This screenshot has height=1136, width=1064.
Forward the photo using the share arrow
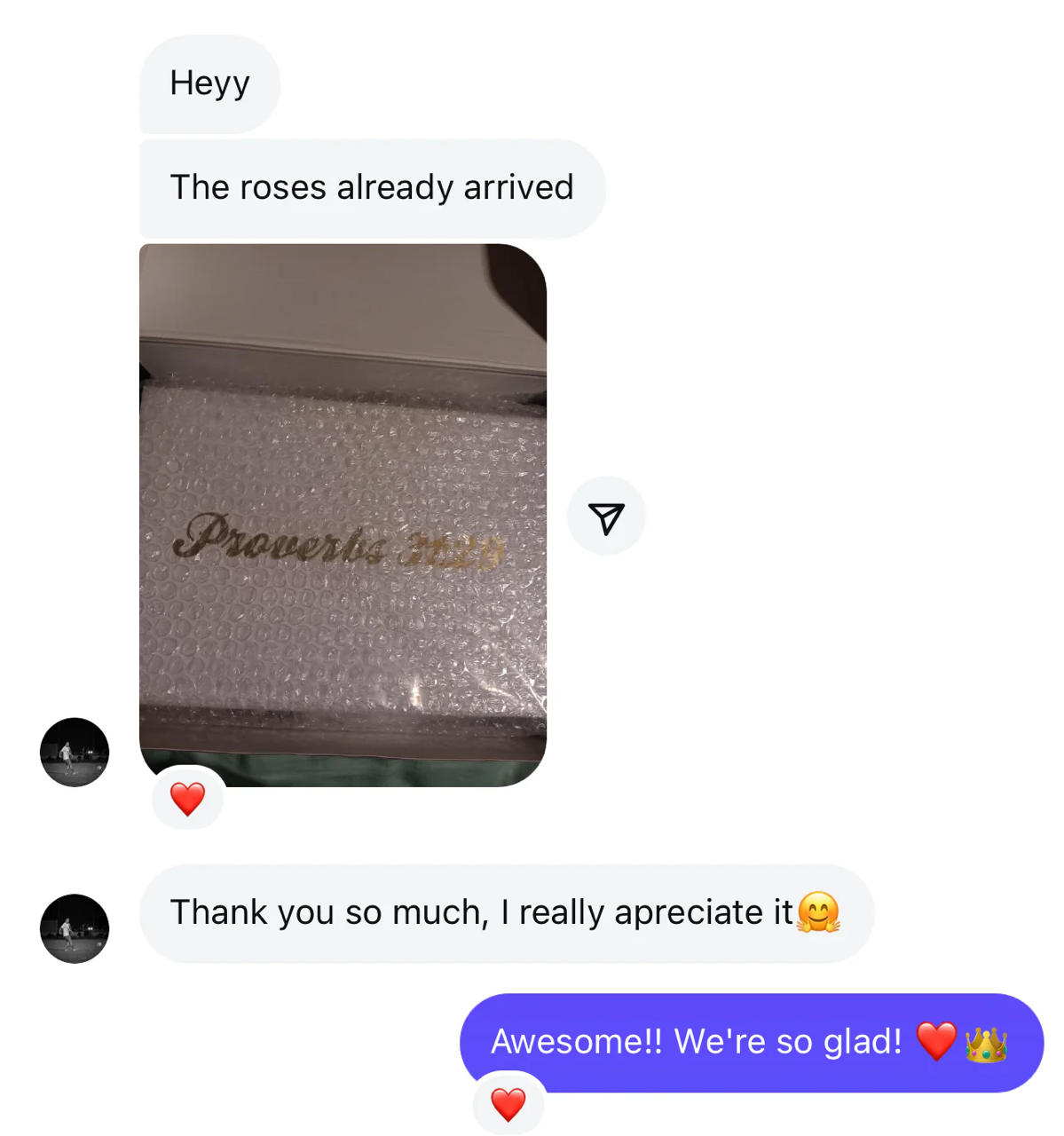pyautogui.click(x=606, y=517)
